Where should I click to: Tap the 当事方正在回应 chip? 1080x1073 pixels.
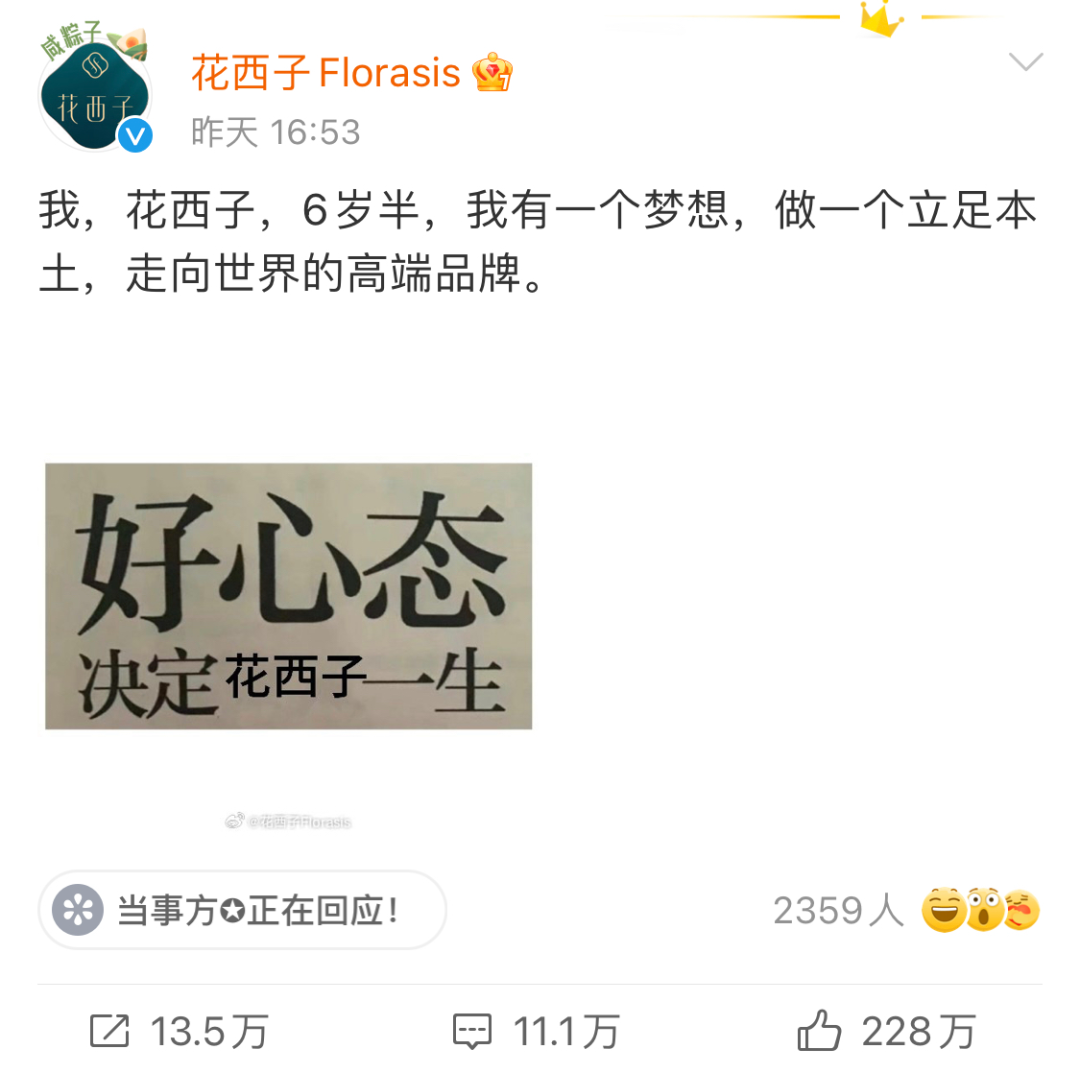(x=242, y=911)
